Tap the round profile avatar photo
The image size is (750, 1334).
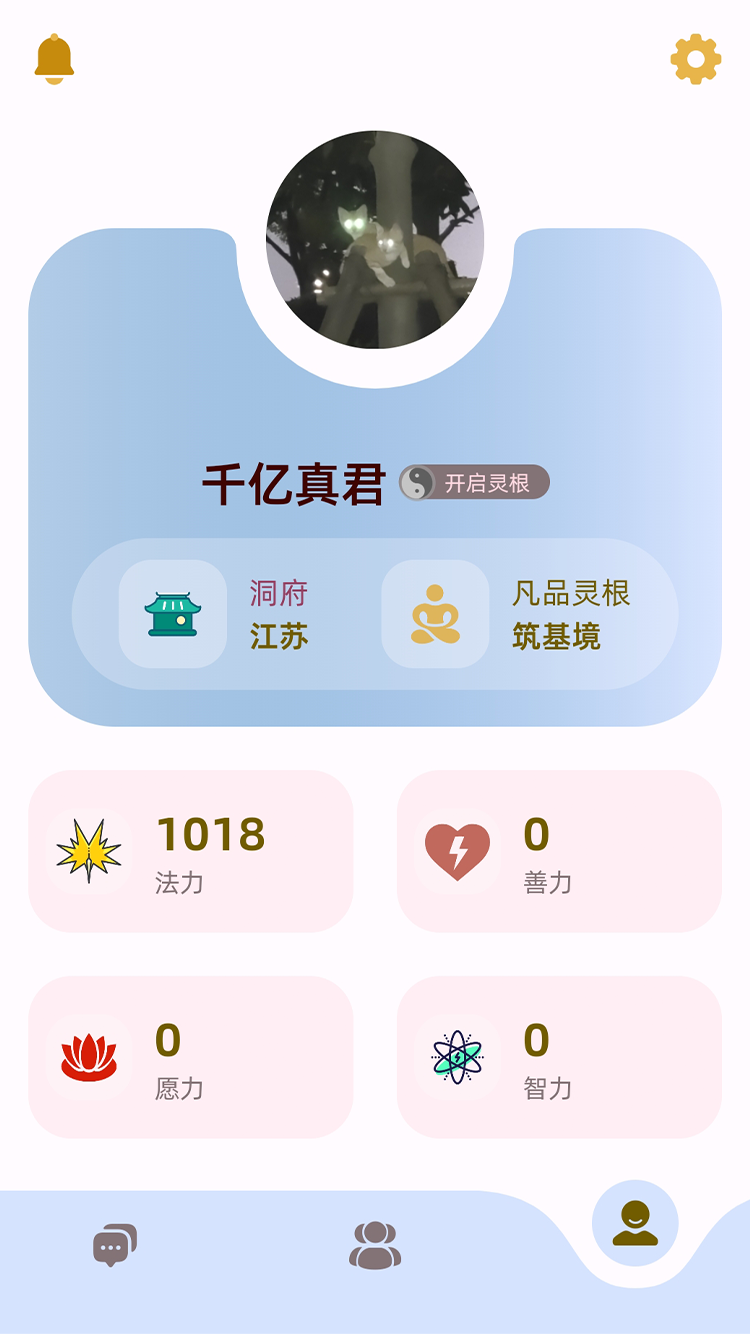(375, 240)
